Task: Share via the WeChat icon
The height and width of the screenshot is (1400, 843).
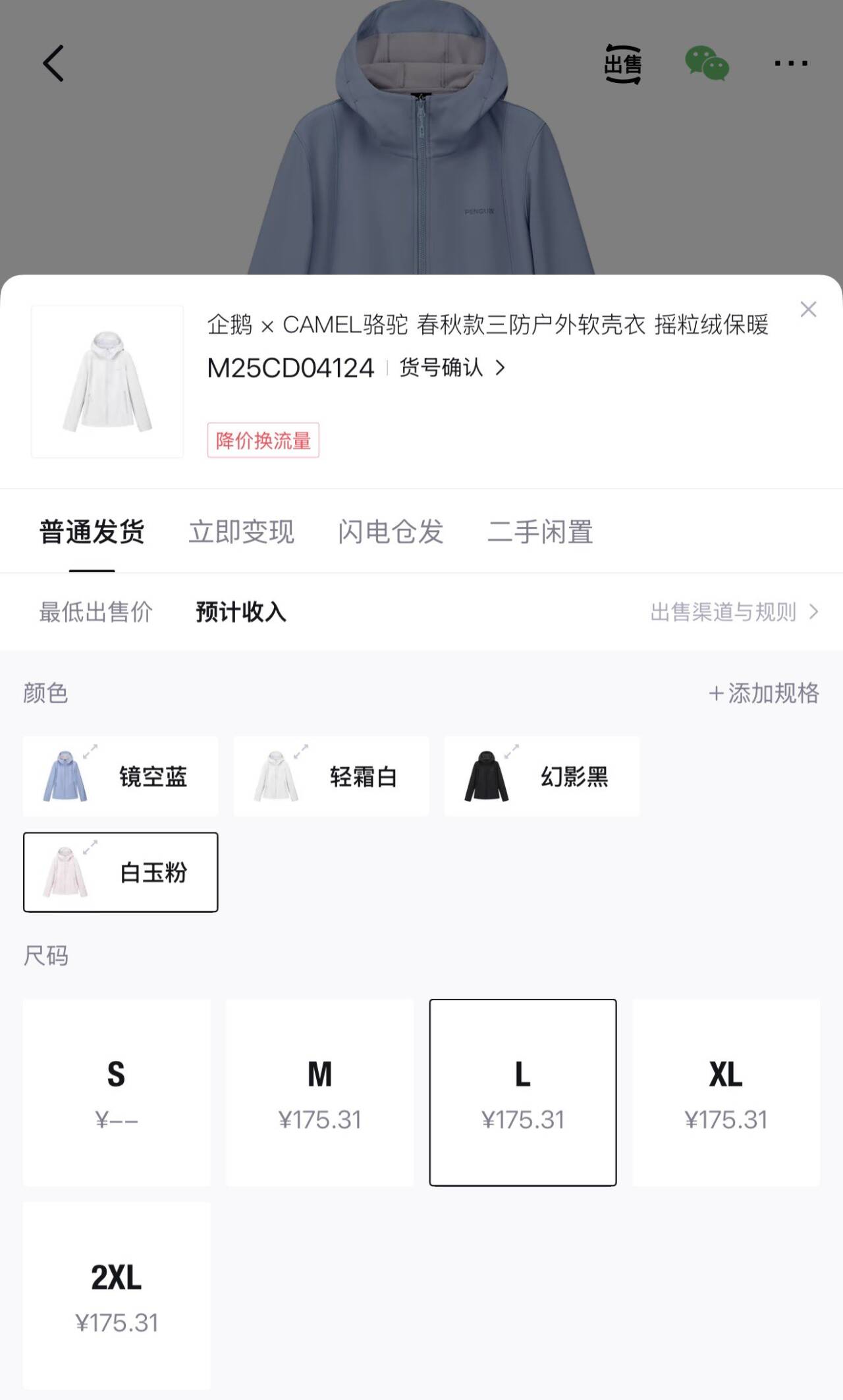Action: [x=707, y=63]
